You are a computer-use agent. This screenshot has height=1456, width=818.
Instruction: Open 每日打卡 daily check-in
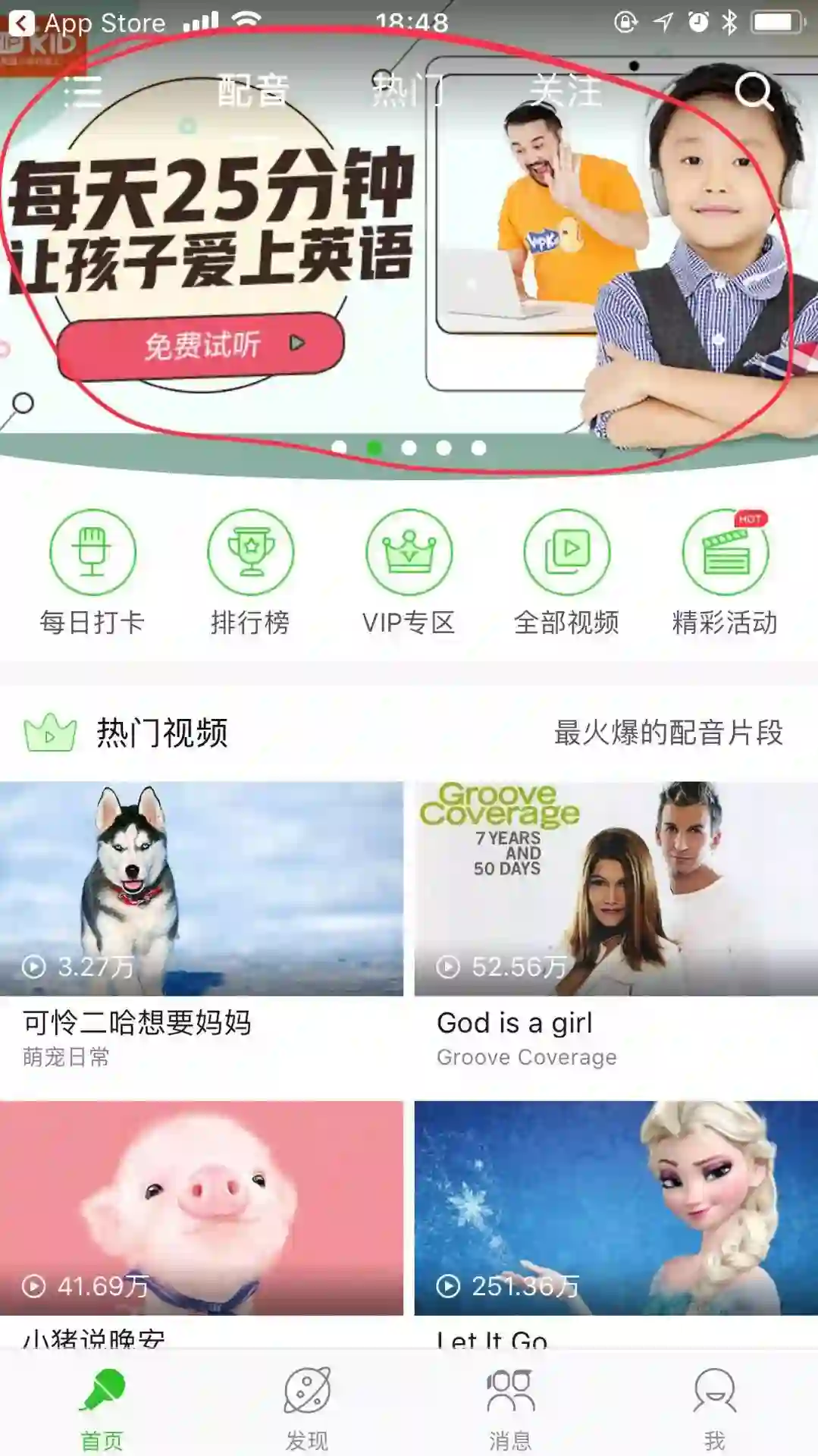coord(92,570)
